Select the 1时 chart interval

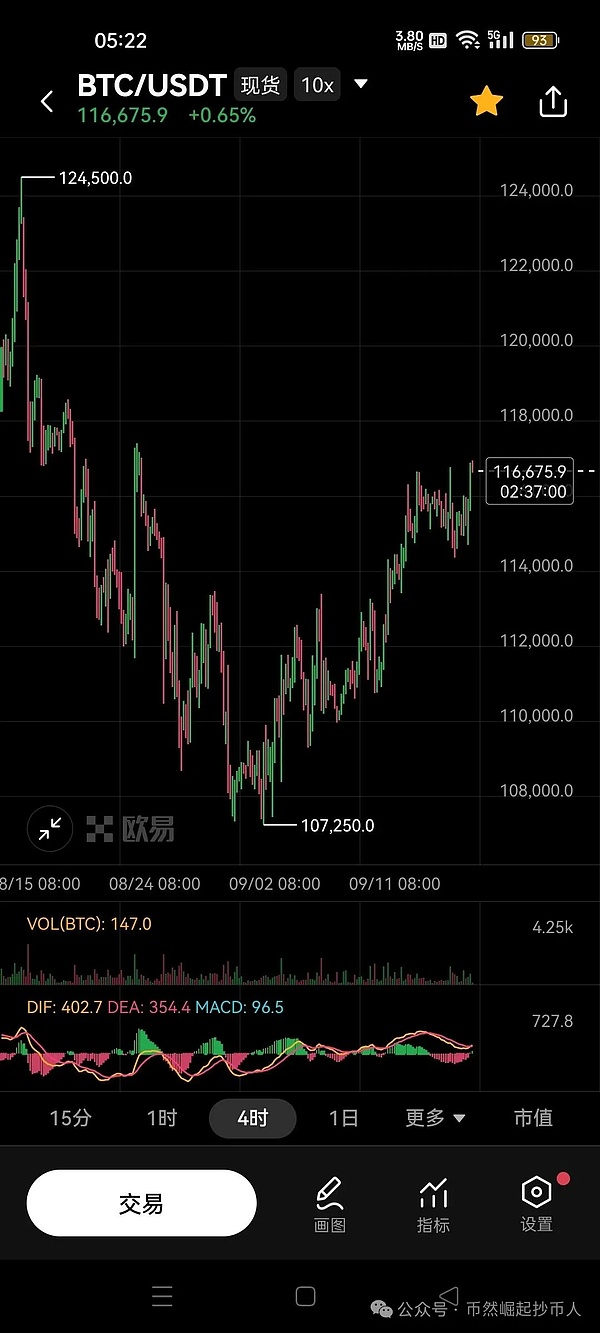[x=161, y=1118]
